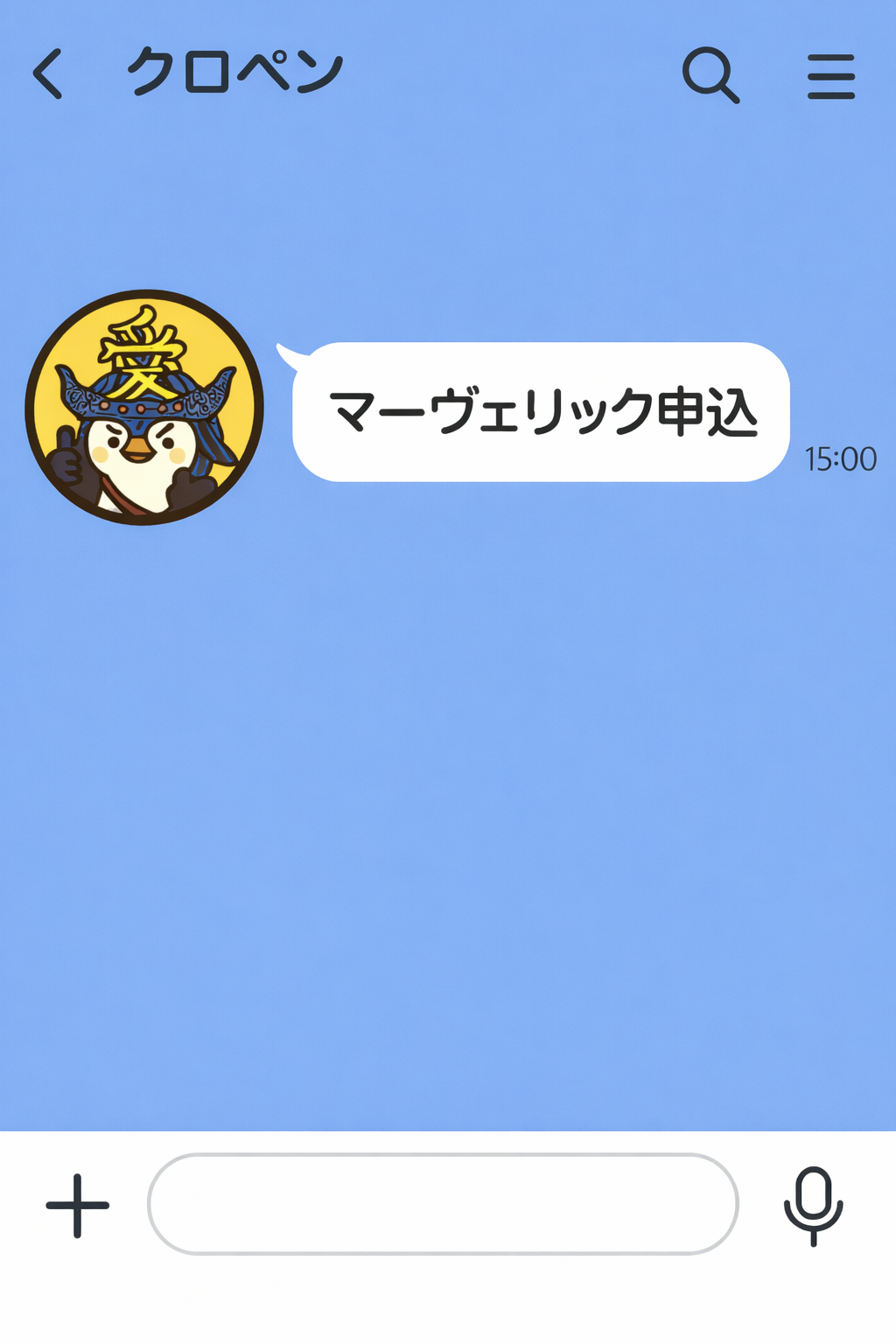Search within this chat
The height and width of the screenshot is (1344, 896).
coord(710,75)
